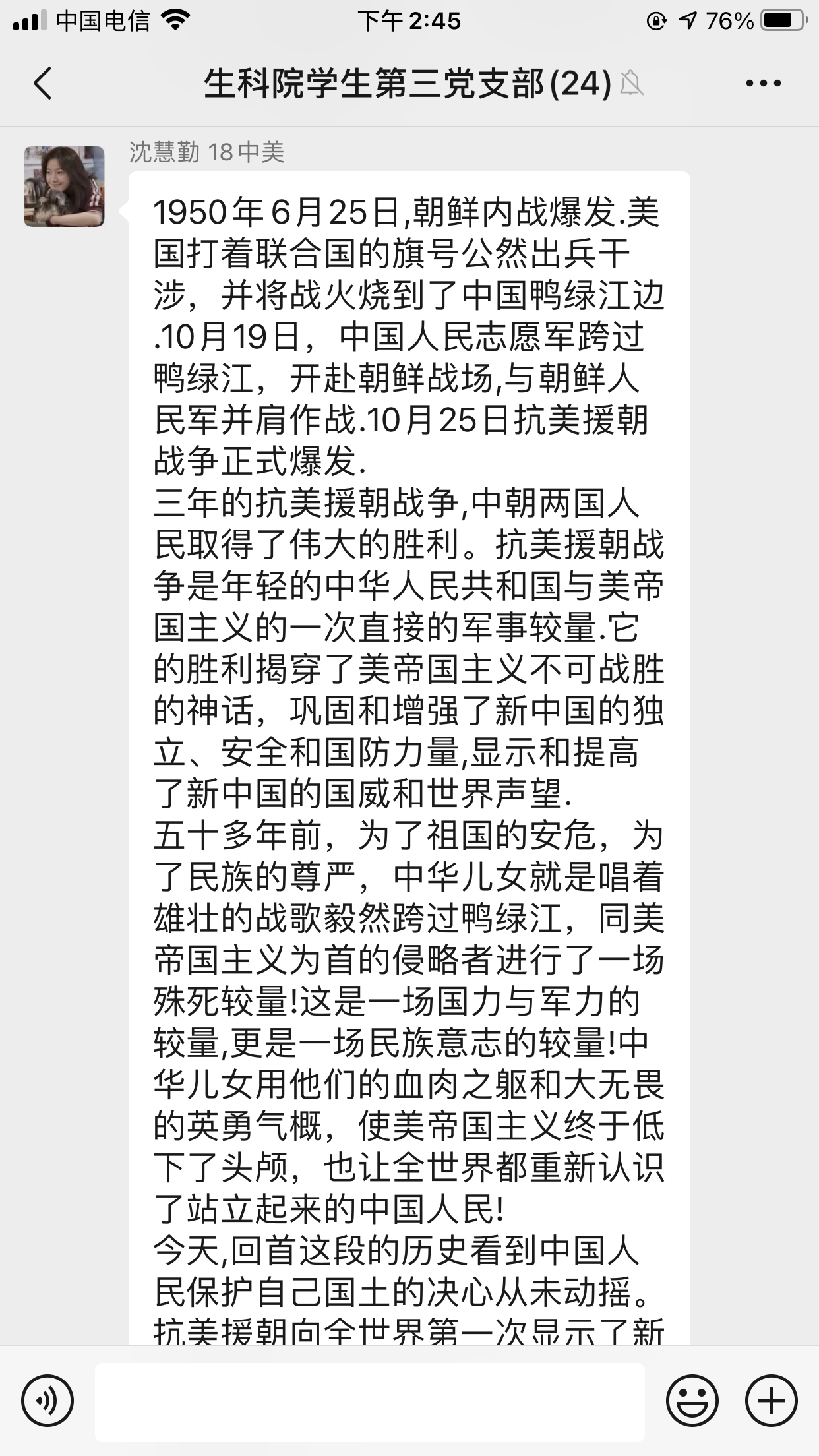Open the emoji sticker panel

692,1401
